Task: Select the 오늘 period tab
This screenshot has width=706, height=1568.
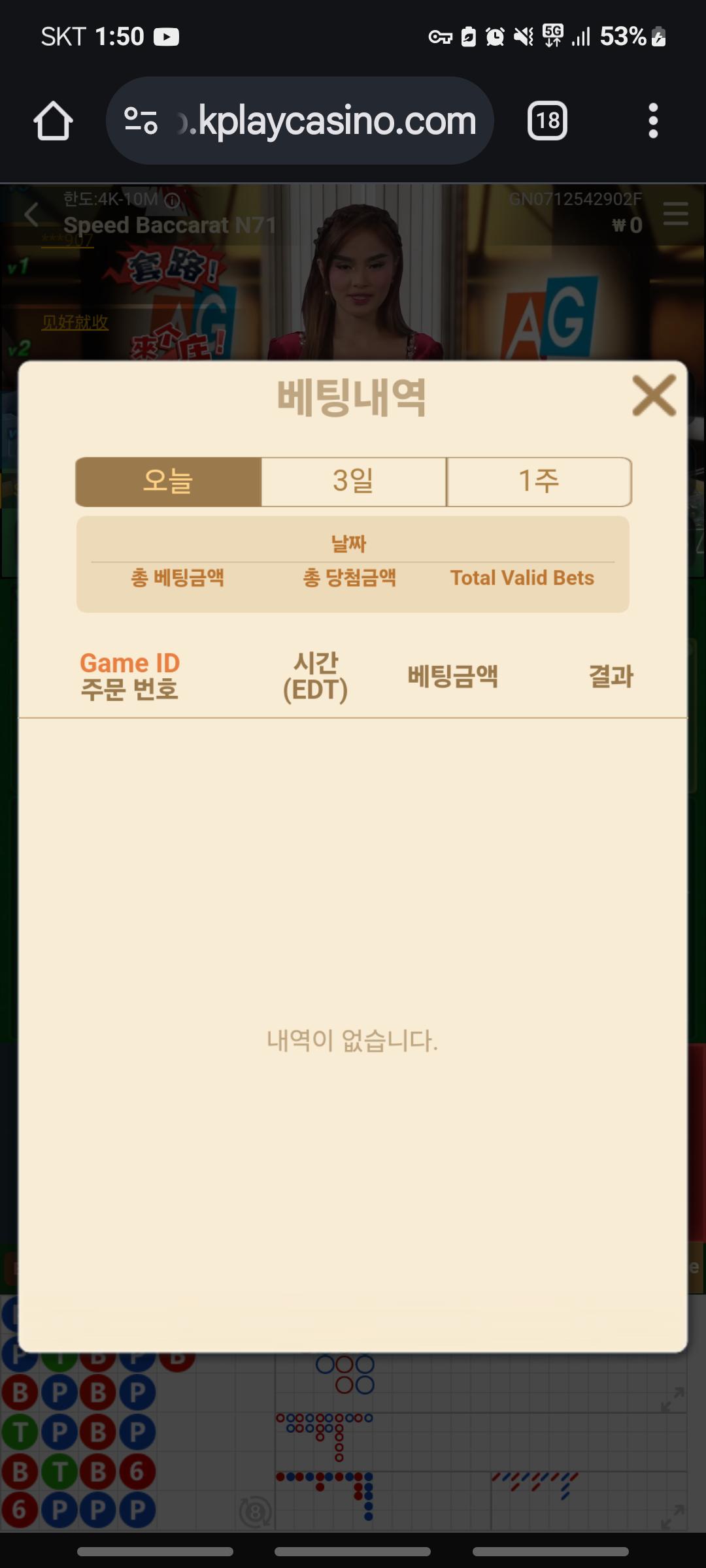Action: tap(168, 482)
